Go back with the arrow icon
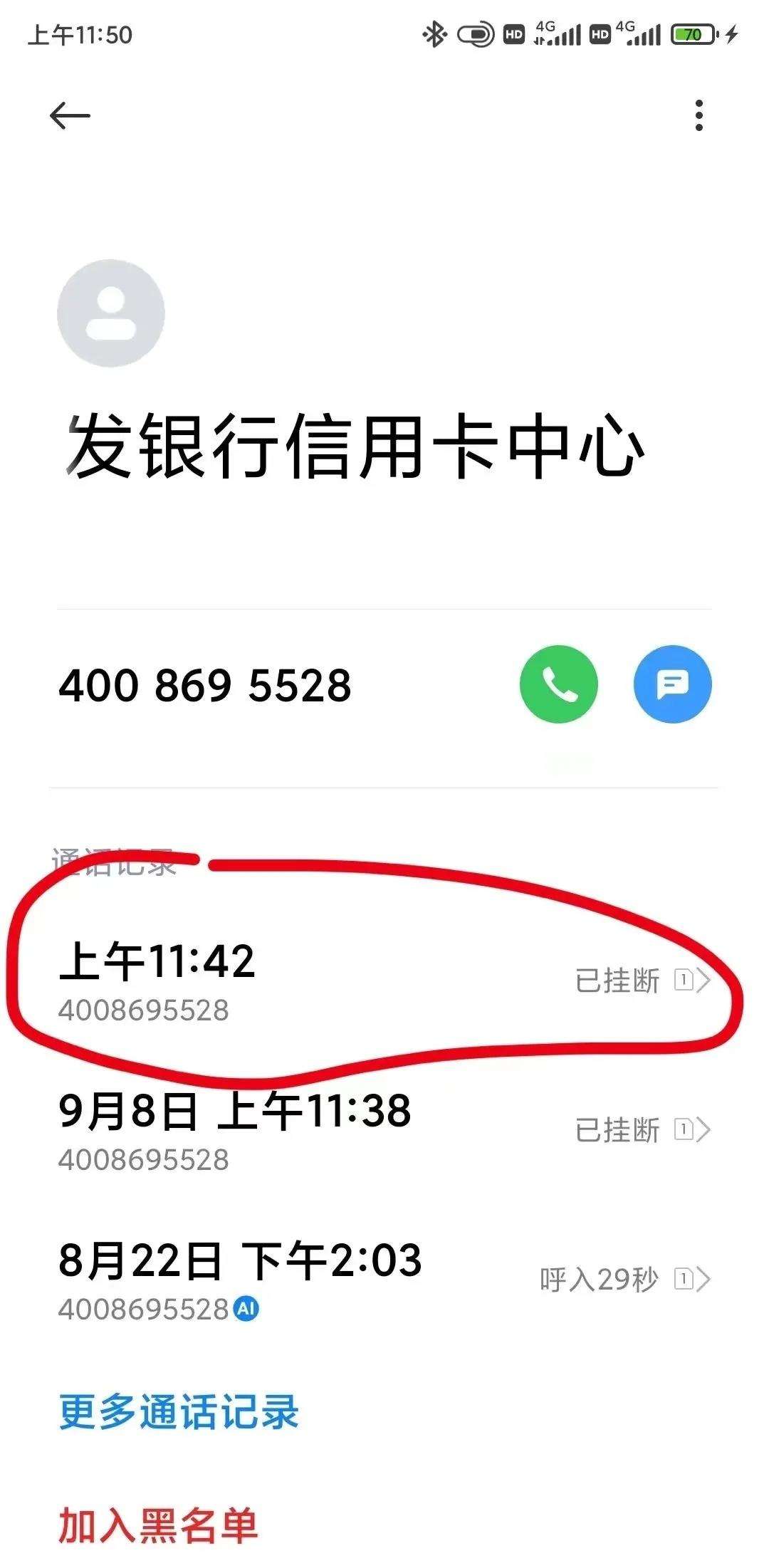 [x=70, y=115]
